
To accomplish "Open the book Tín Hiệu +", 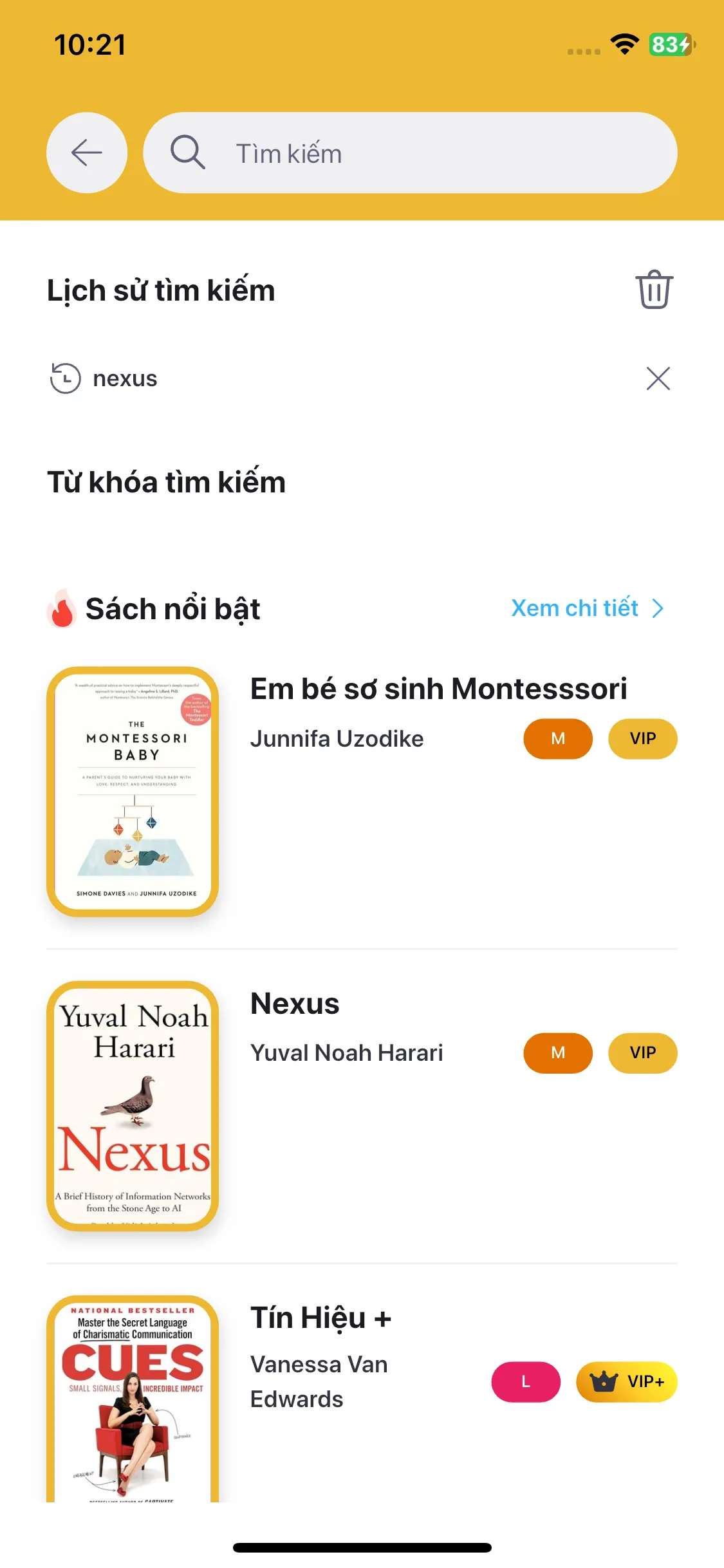I will point(320,1318).
